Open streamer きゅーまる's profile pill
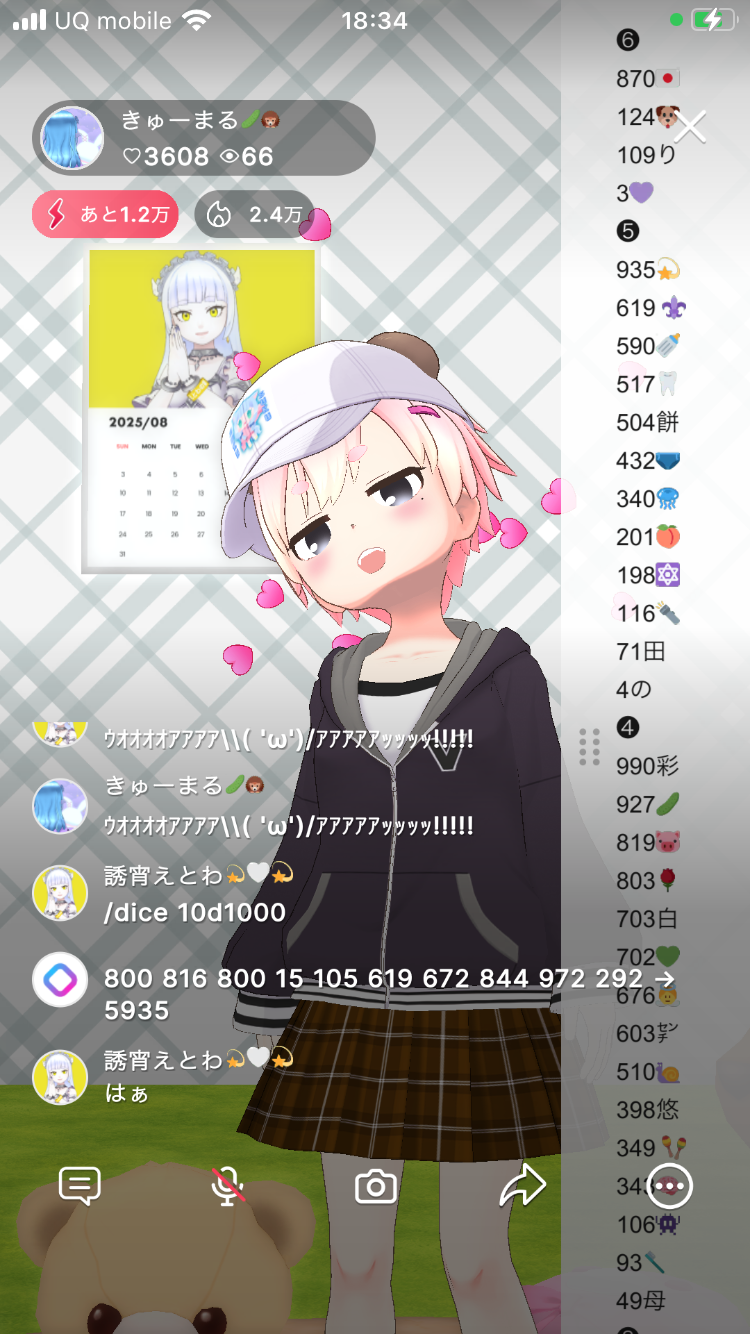 pos(204,138)
